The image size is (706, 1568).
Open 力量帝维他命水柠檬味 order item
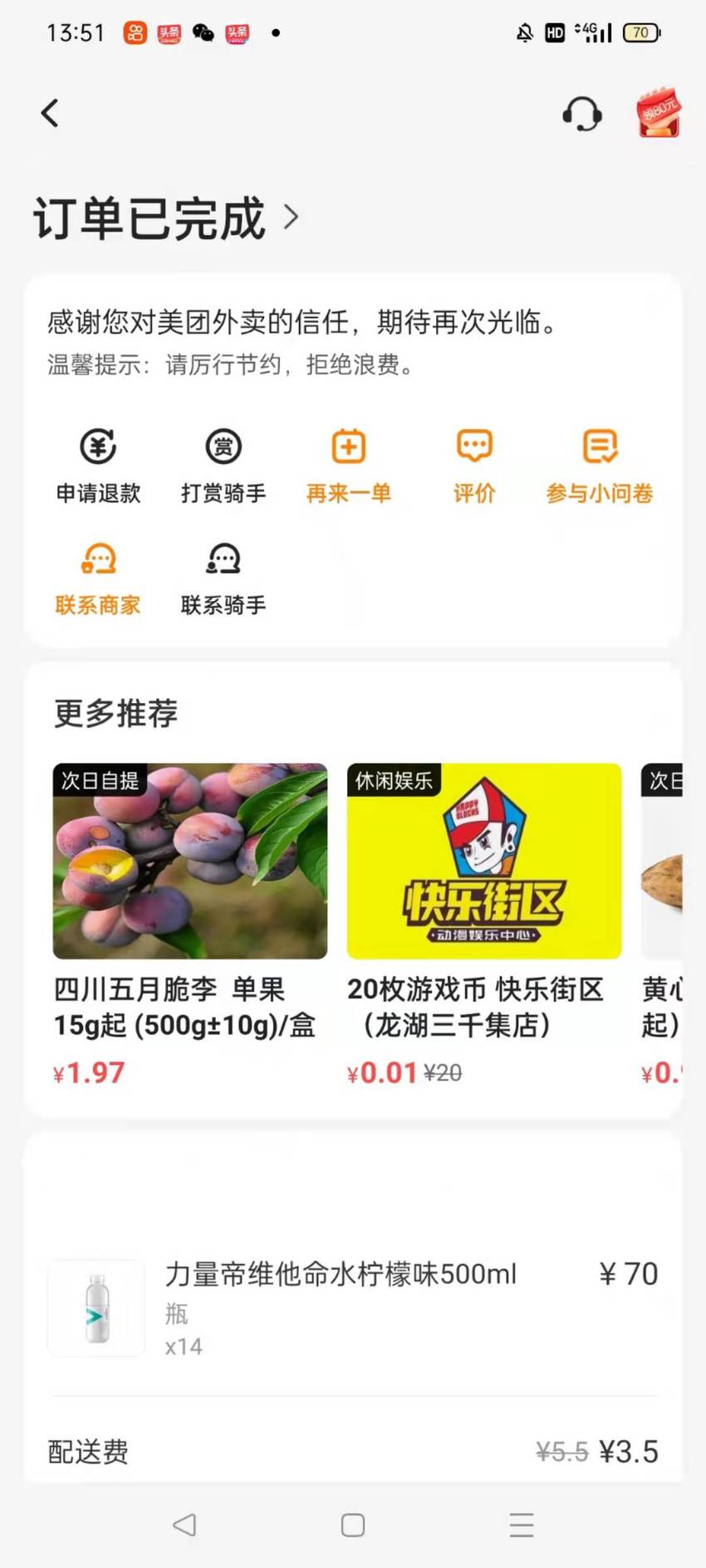353,1308
